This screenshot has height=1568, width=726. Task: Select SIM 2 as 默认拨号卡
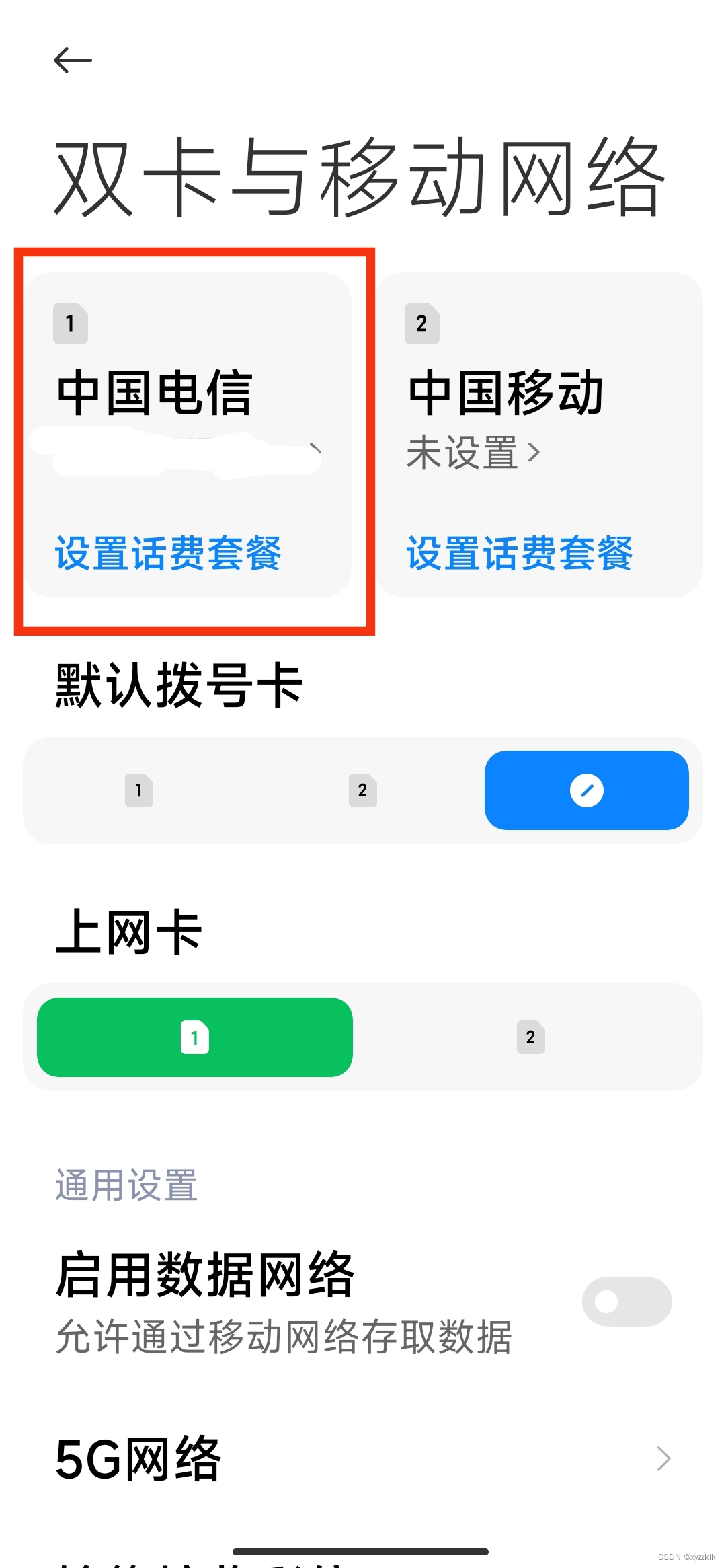coord(362,790)
